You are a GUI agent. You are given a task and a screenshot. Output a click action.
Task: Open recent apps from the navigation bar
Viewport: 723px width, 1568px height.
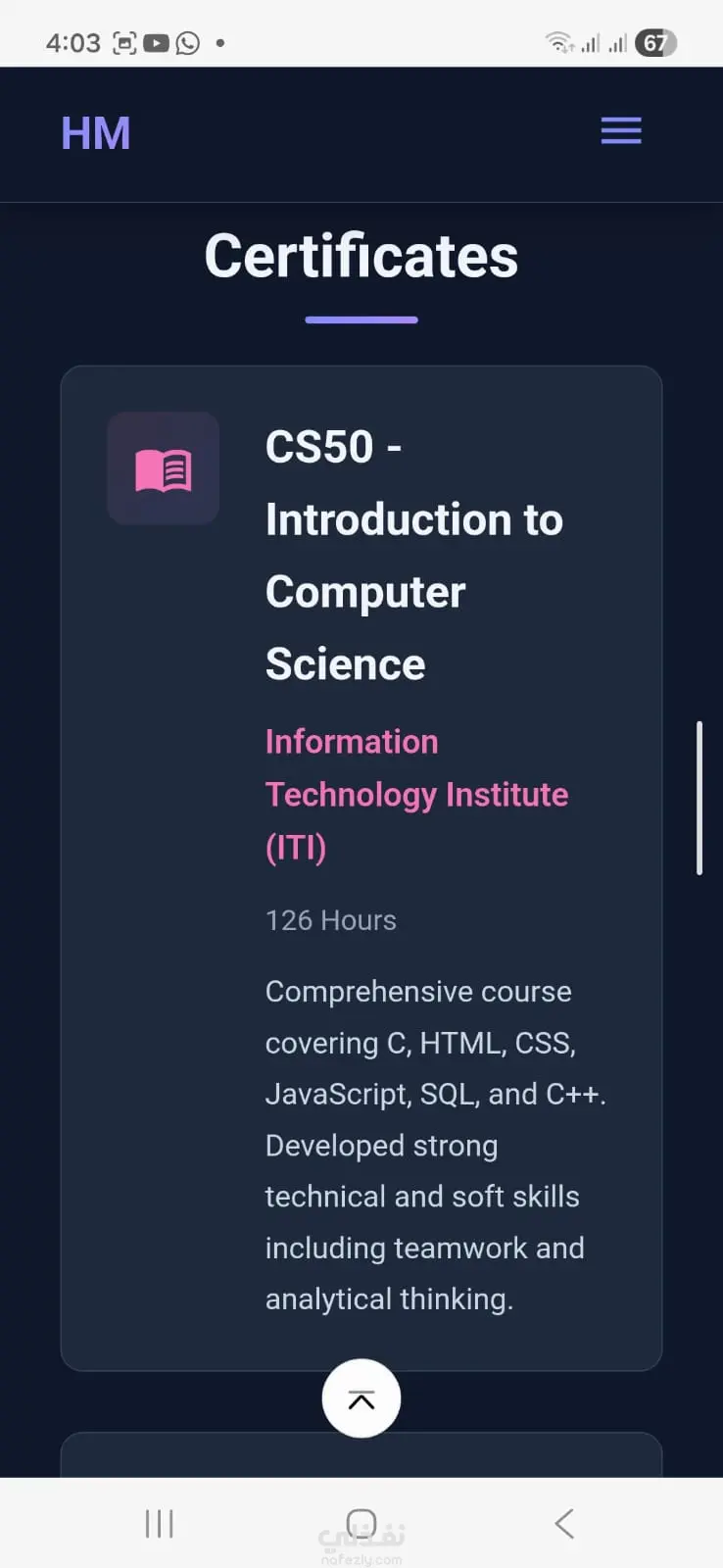tap(159, 1523)
